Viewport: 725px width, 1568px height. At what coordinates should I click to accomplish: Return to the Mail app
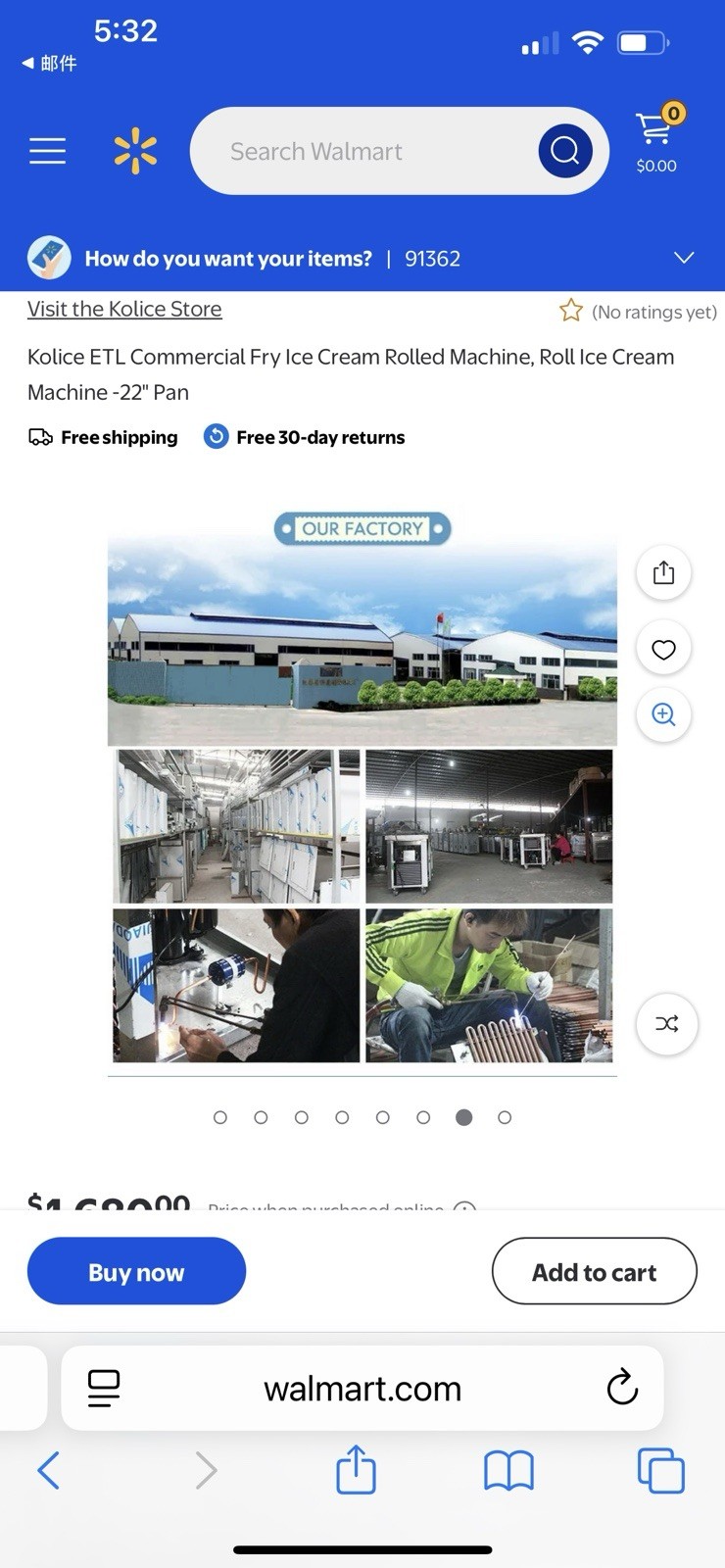49,63
